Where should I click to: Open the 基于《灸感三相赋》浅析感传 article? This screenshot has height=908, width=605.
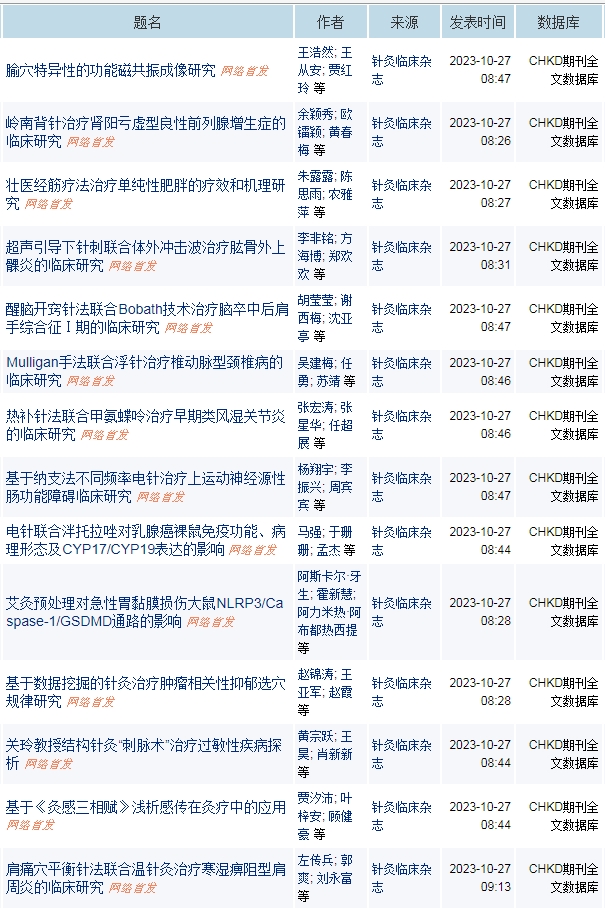145,807
